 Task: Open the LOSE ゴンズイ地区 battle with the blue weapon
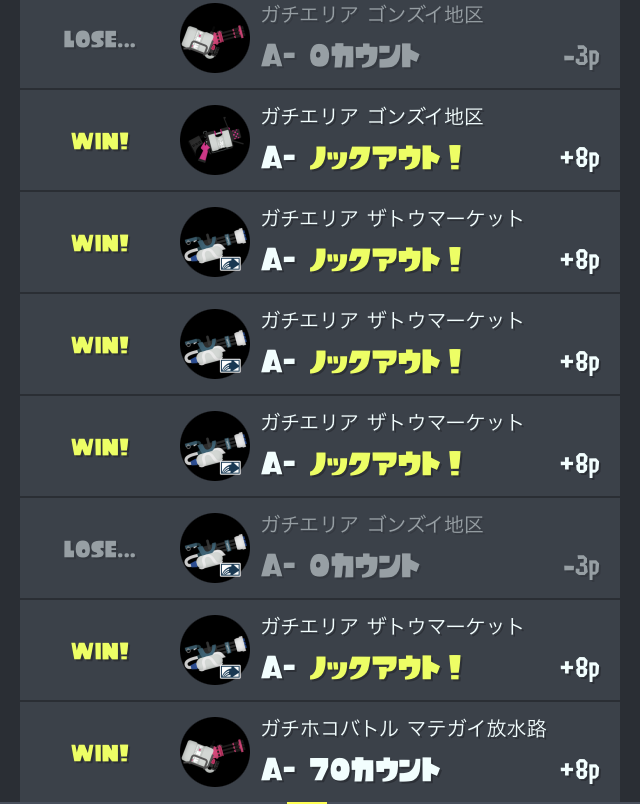(x=320, y=548)
